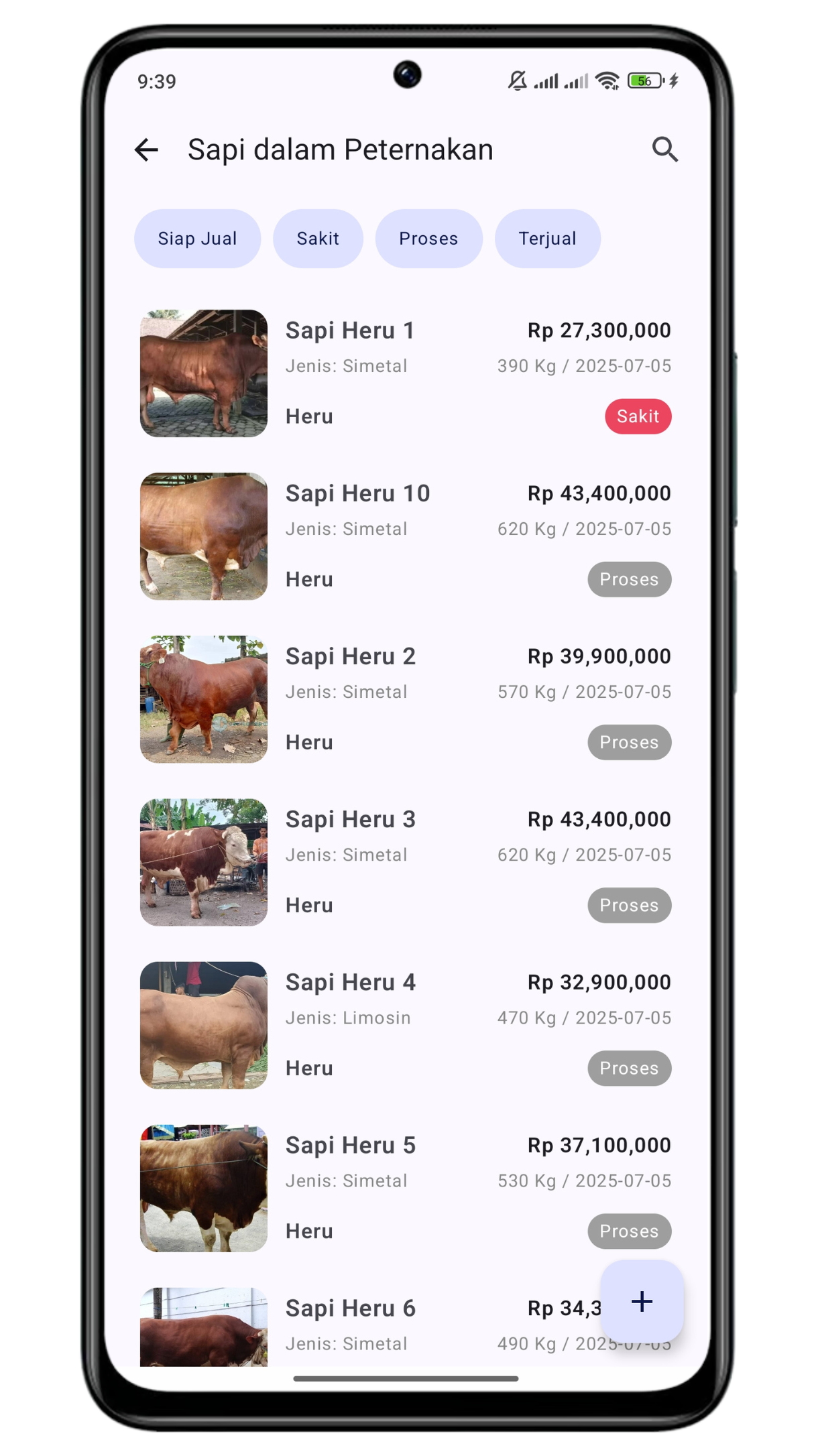
Task: Open search for cattle
Action: [664, 149]
